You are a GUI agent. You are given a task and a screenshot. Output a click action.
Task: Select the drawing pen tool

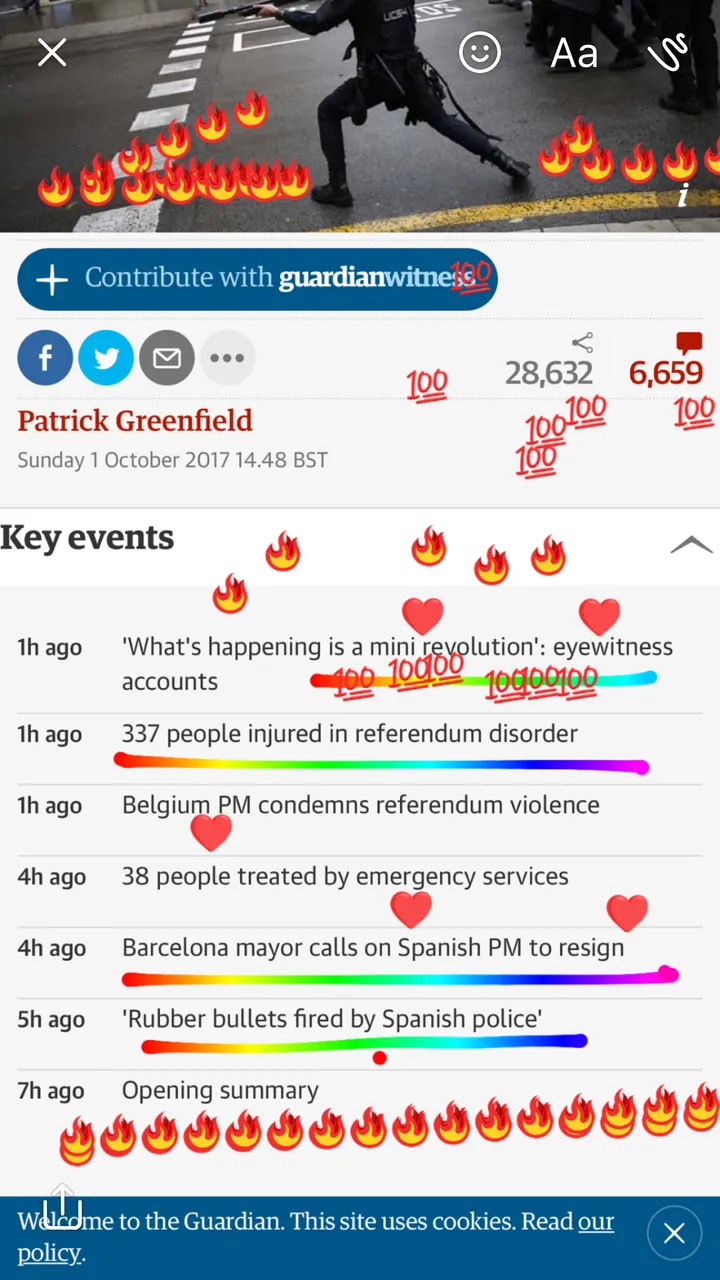click(x=667, y=52)
